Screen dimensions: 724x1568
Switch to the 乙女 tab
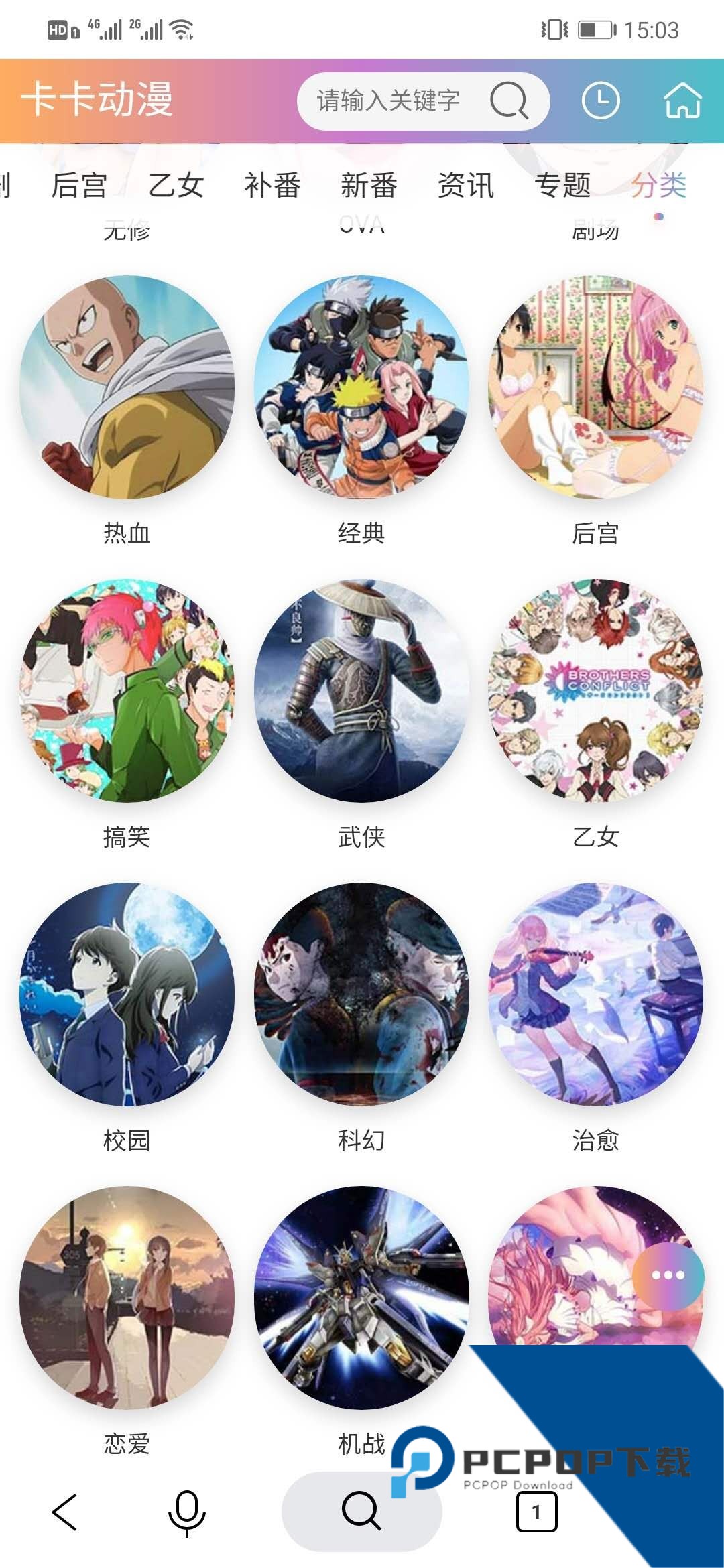(176, 185)
